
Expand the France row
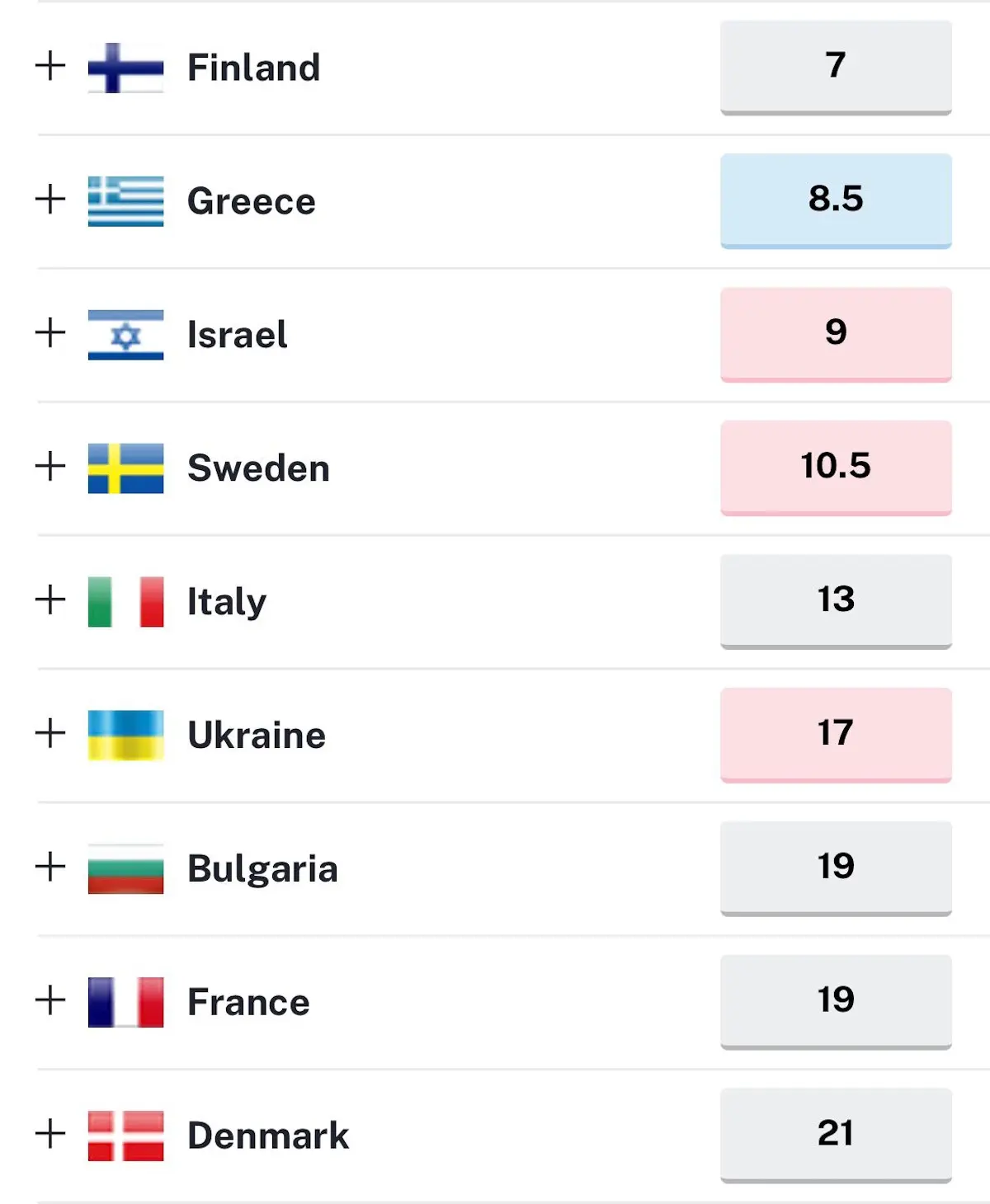[x=50, y=1001]
